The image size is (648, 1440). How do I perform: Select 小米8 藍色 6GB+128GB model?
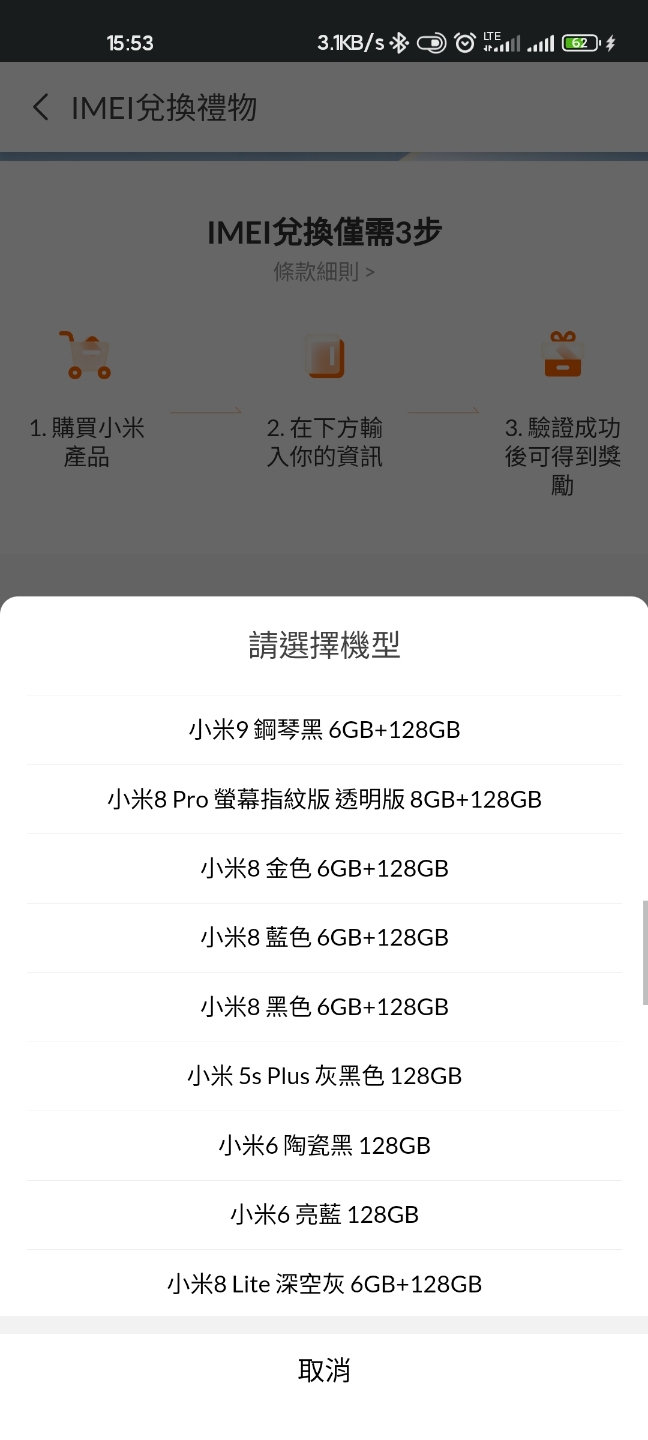tap(324, 937)
